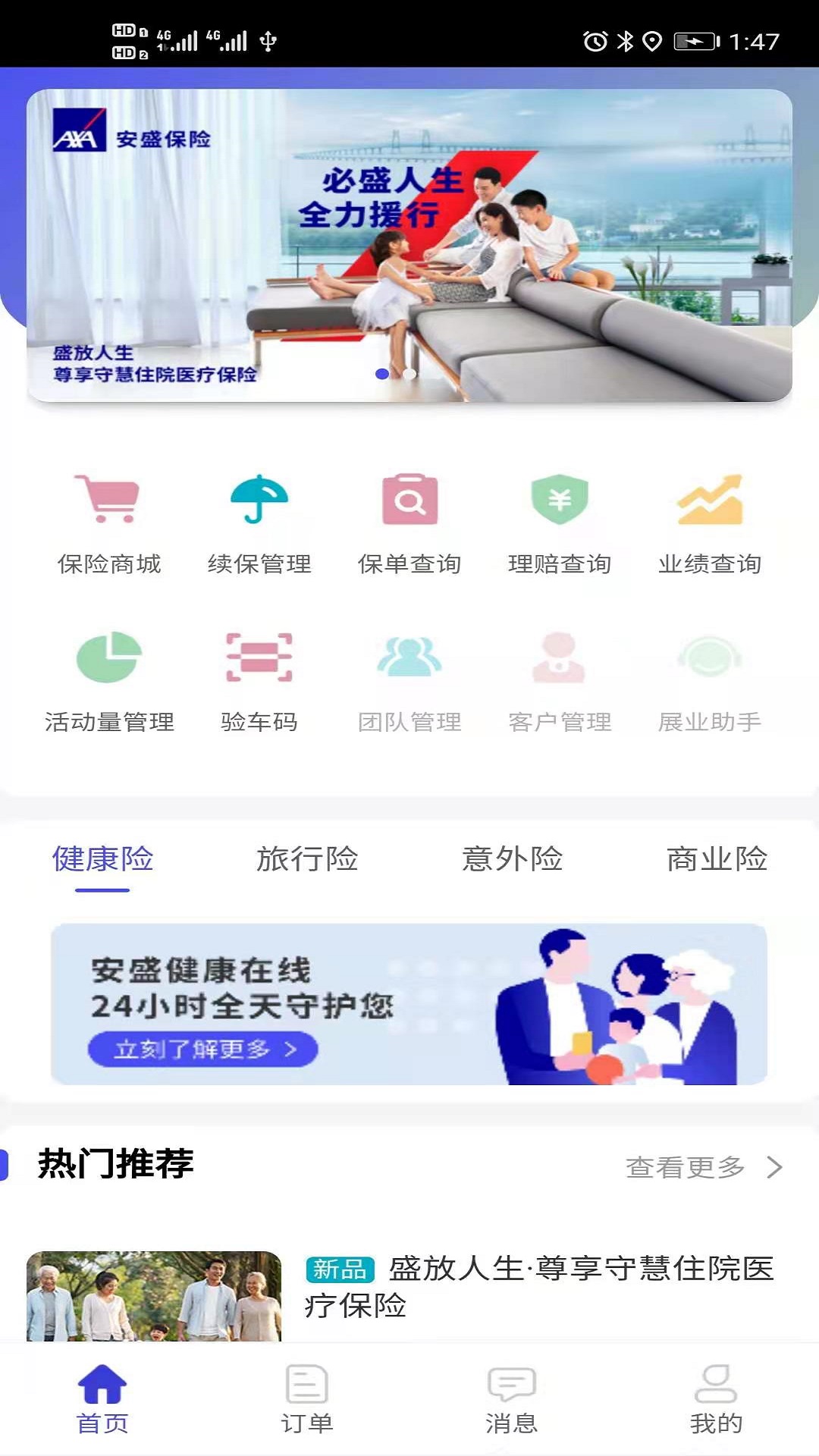
Task: Tap the 立刻了解更多 button
Action: [x=203, y=1049]
